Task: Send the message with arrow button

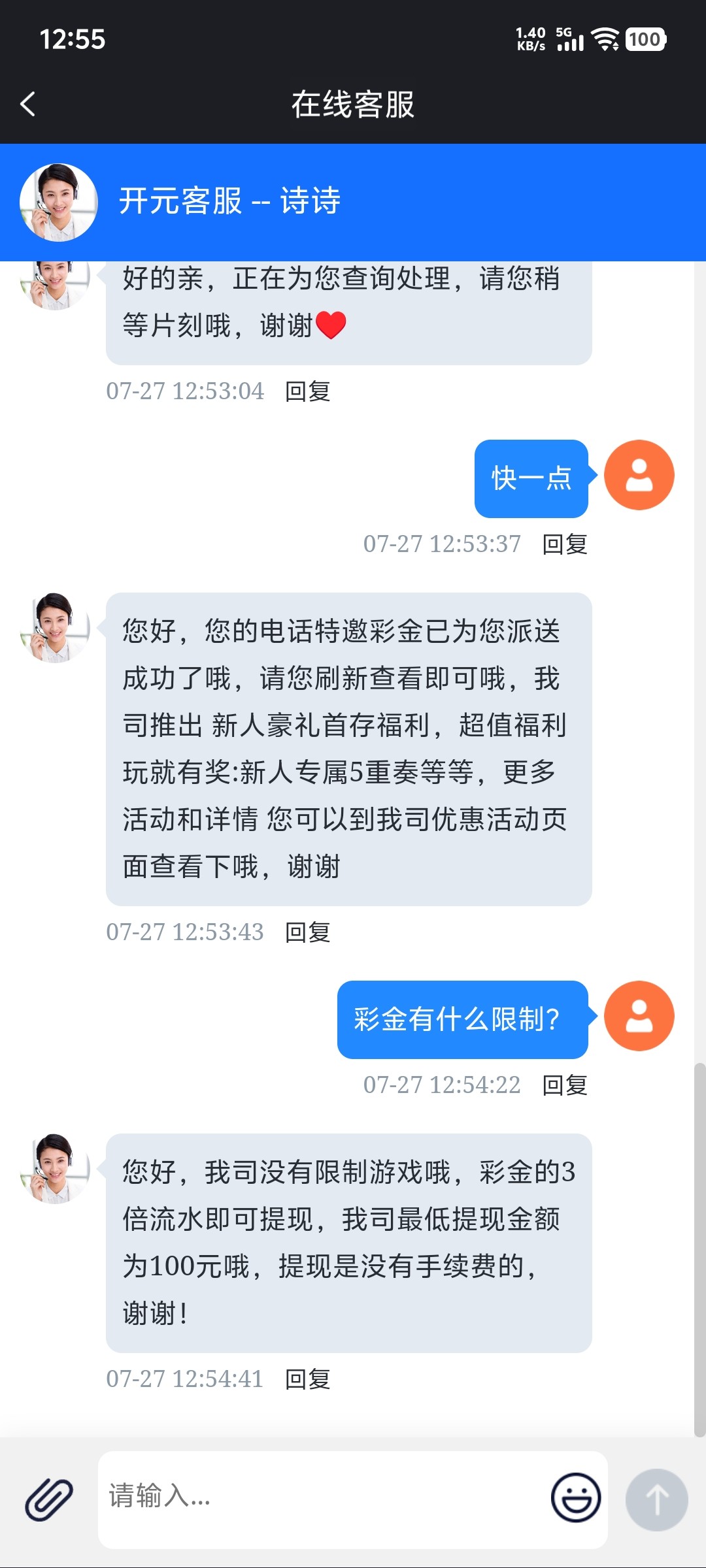Action: coord(656,1499)
